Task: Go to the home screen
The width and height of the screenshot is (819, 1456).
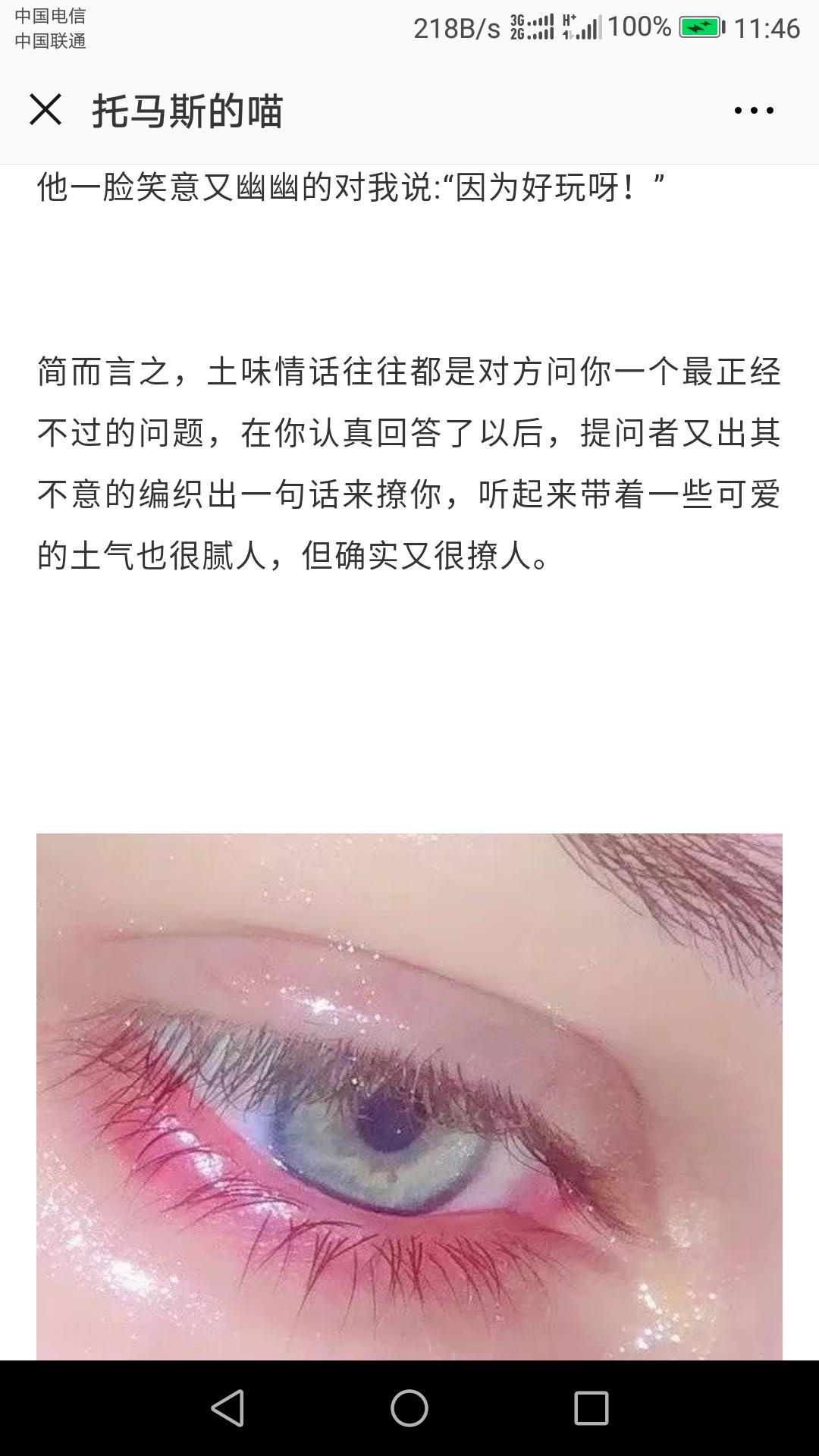Action: (x=409, y=1408)
